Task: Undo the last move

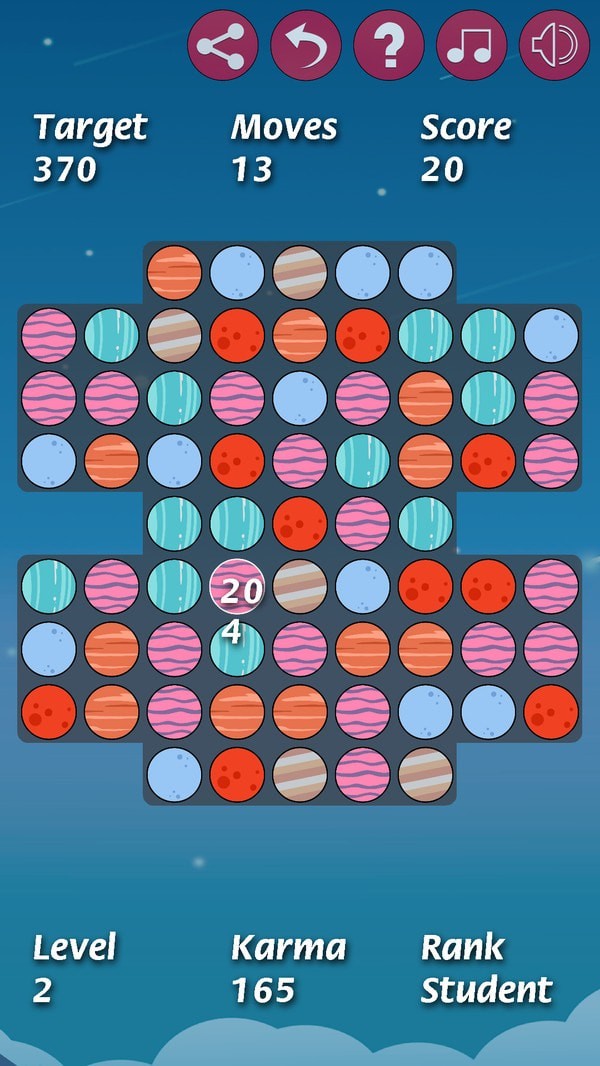Action: click(306, 45)
